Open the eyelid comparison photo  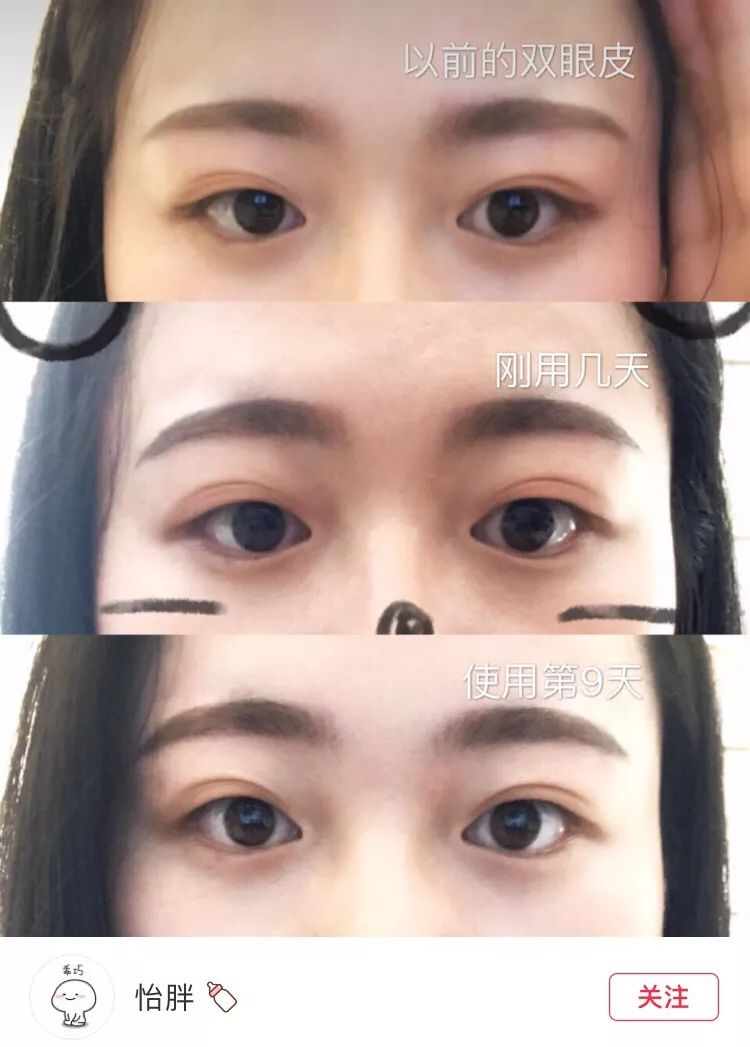click(375, 468)
